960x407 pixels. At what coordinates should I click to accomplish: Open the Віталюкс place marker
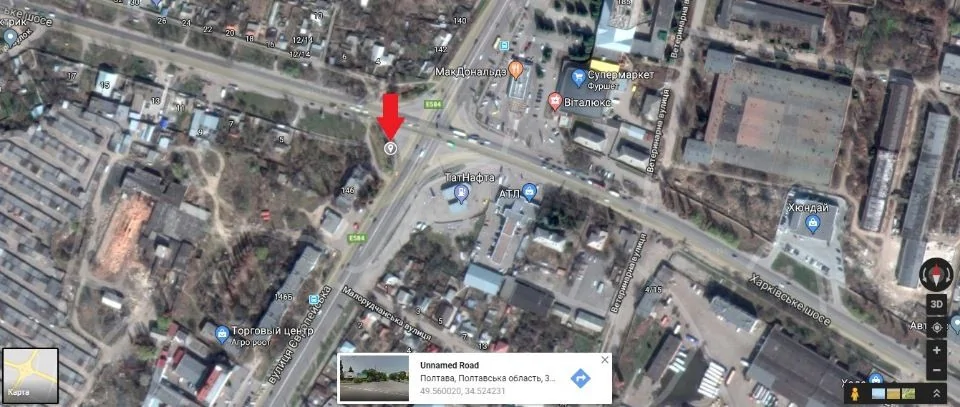coord(555,100)
